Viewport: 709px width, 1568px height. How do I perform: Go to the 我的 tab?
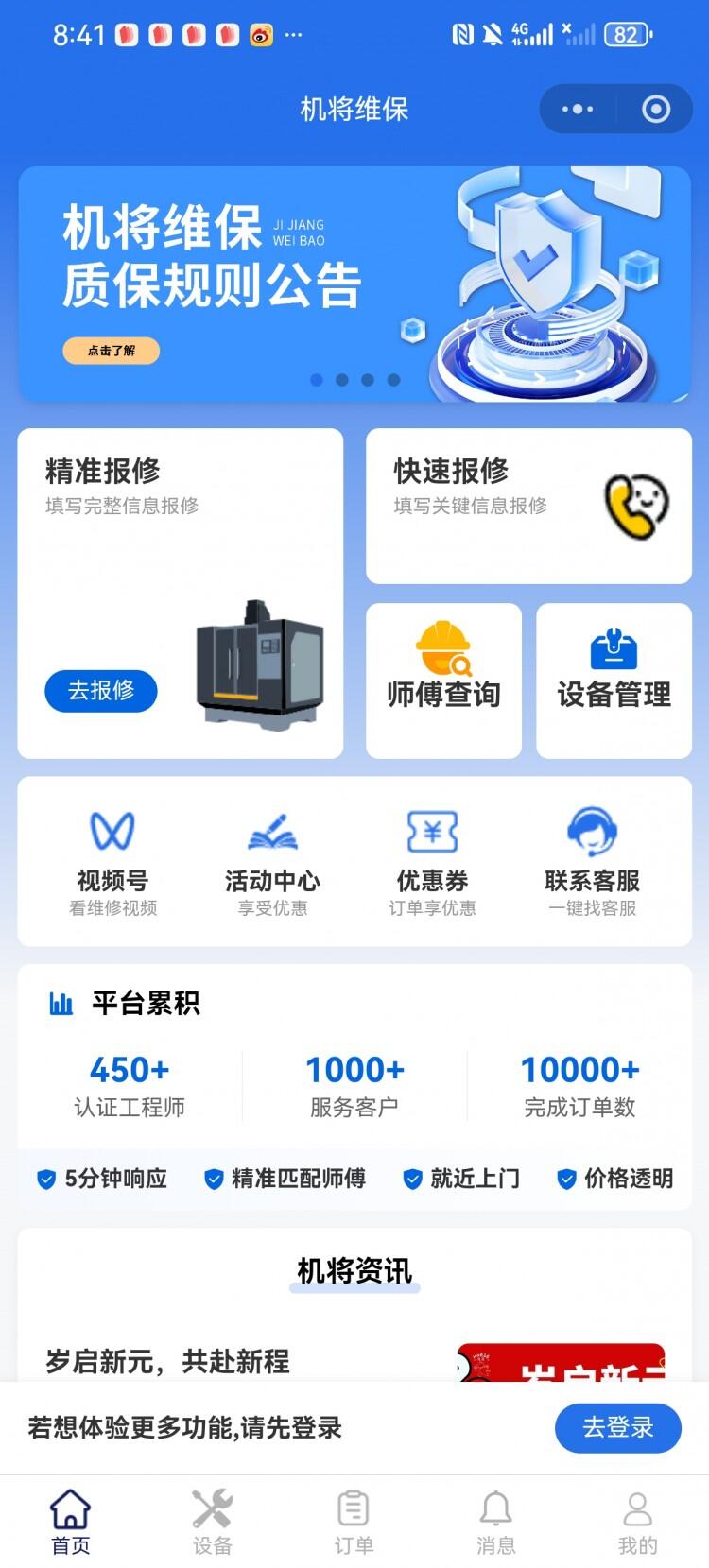click(x=637, y=1520)
